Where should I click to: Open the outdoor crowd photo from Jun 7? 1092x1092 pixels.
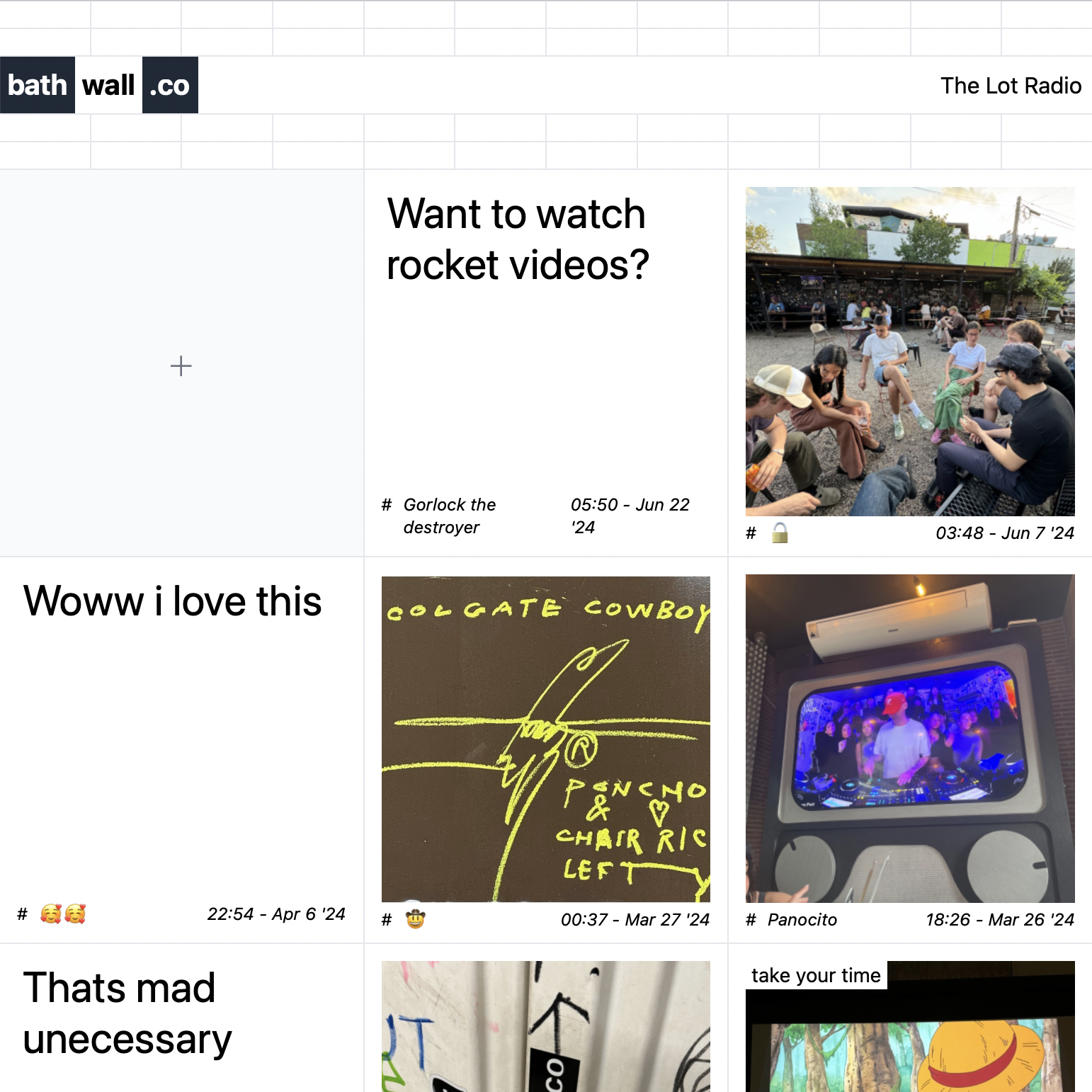pyautogui.click(x=909, y=351)
